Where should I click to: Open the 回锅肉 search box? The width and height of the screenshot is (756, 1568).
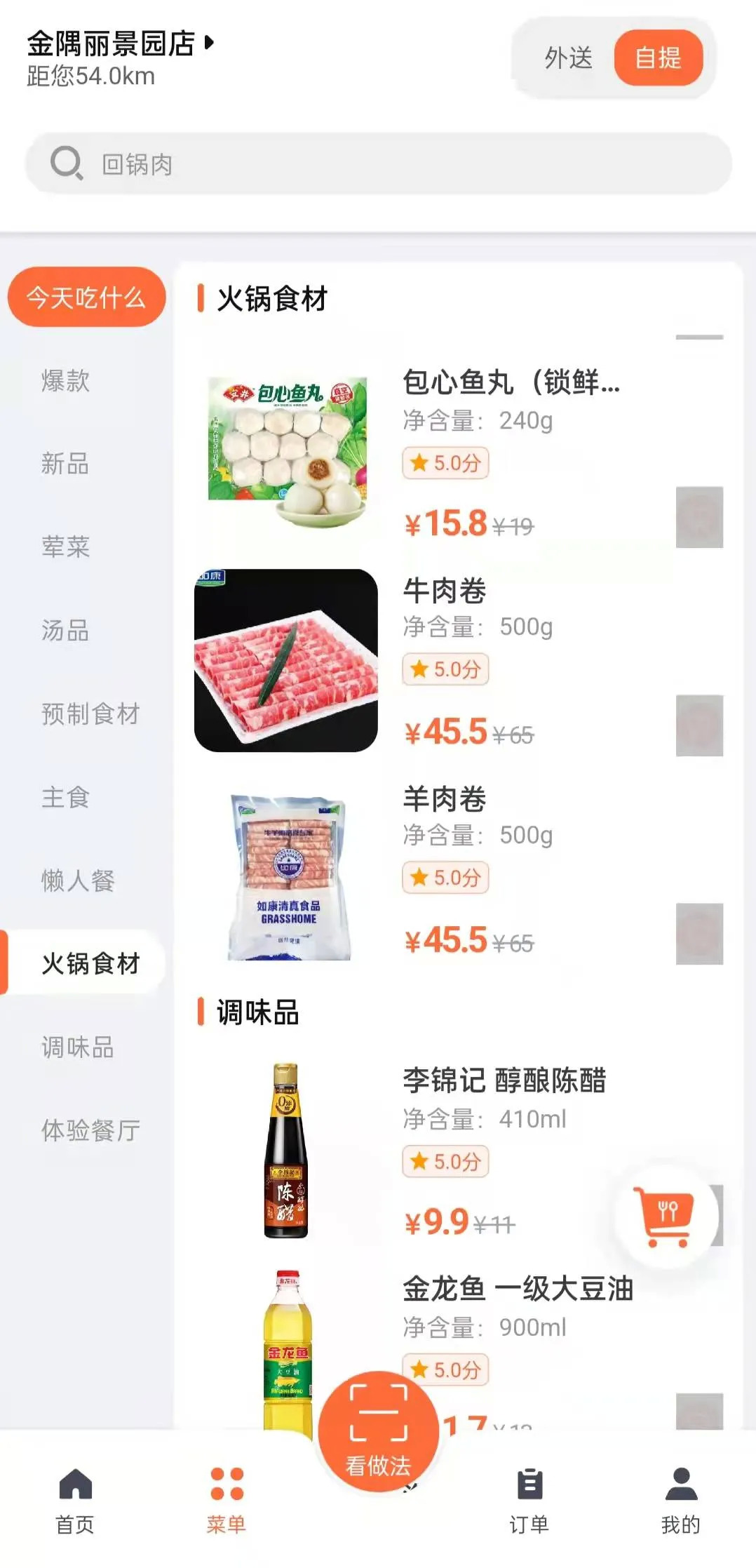pyautogui.click(x=379, y=164)
